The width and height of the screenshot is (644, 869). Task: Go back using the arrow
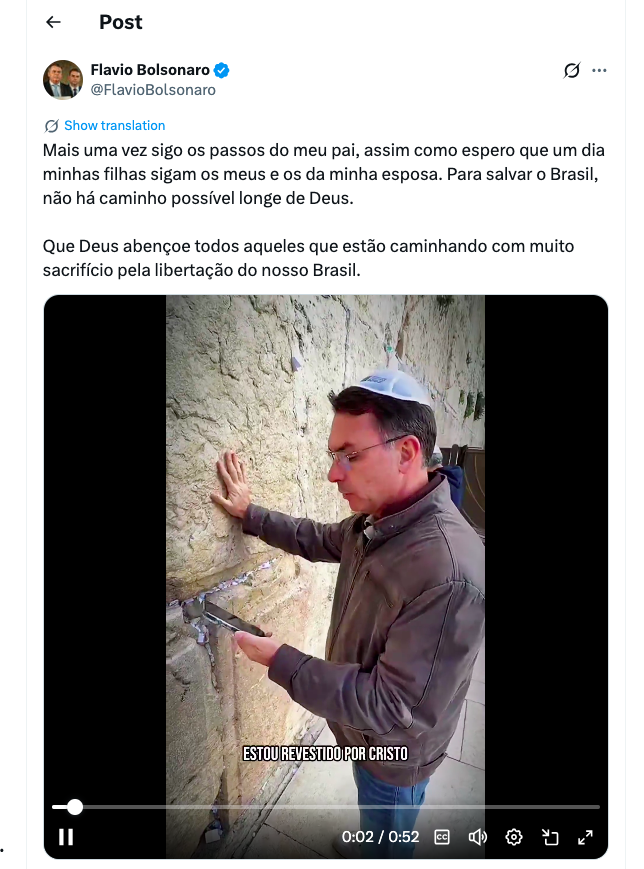[54, 22]
